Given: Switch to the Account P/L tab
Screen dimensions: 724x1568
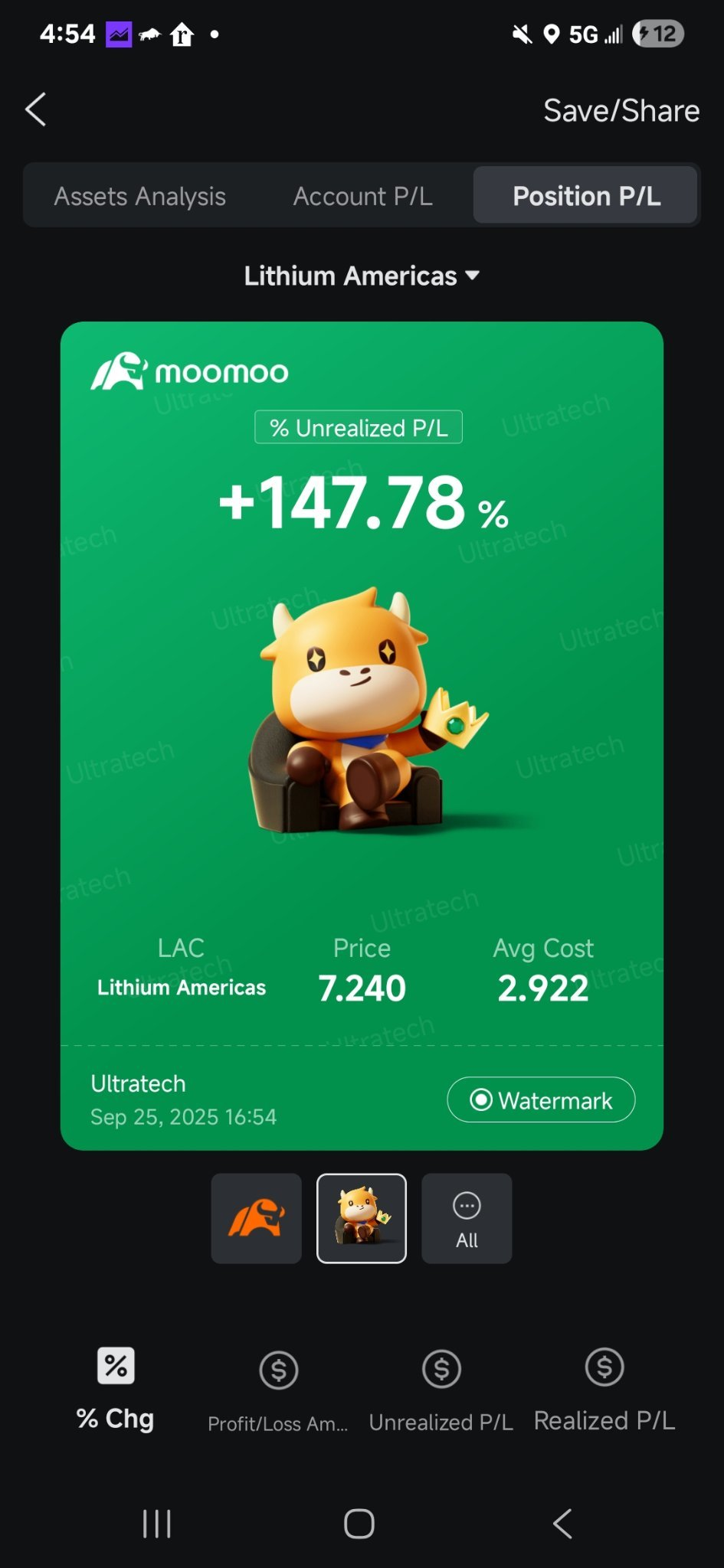Looking at the screenshot, I should pos(362,196).
